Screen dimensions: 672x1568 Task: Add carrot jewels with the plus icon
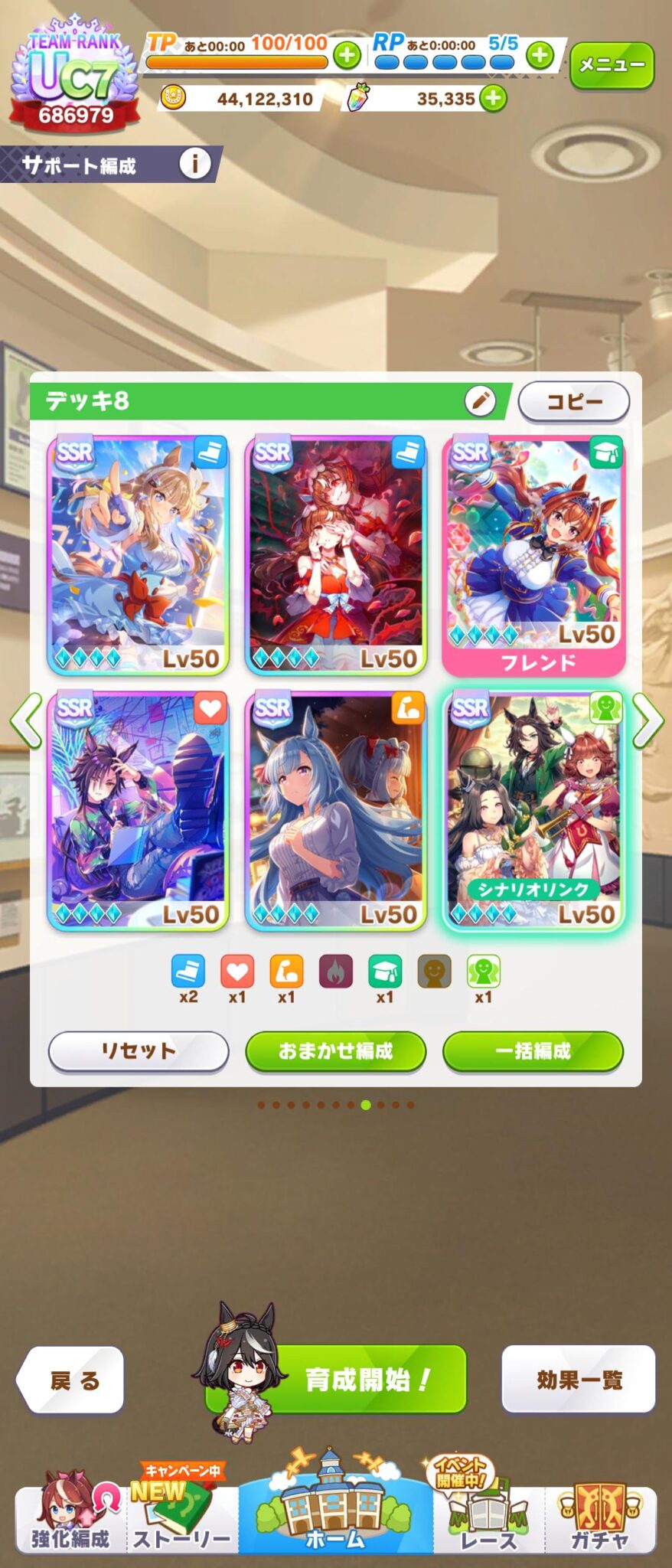tap(493, 98)
